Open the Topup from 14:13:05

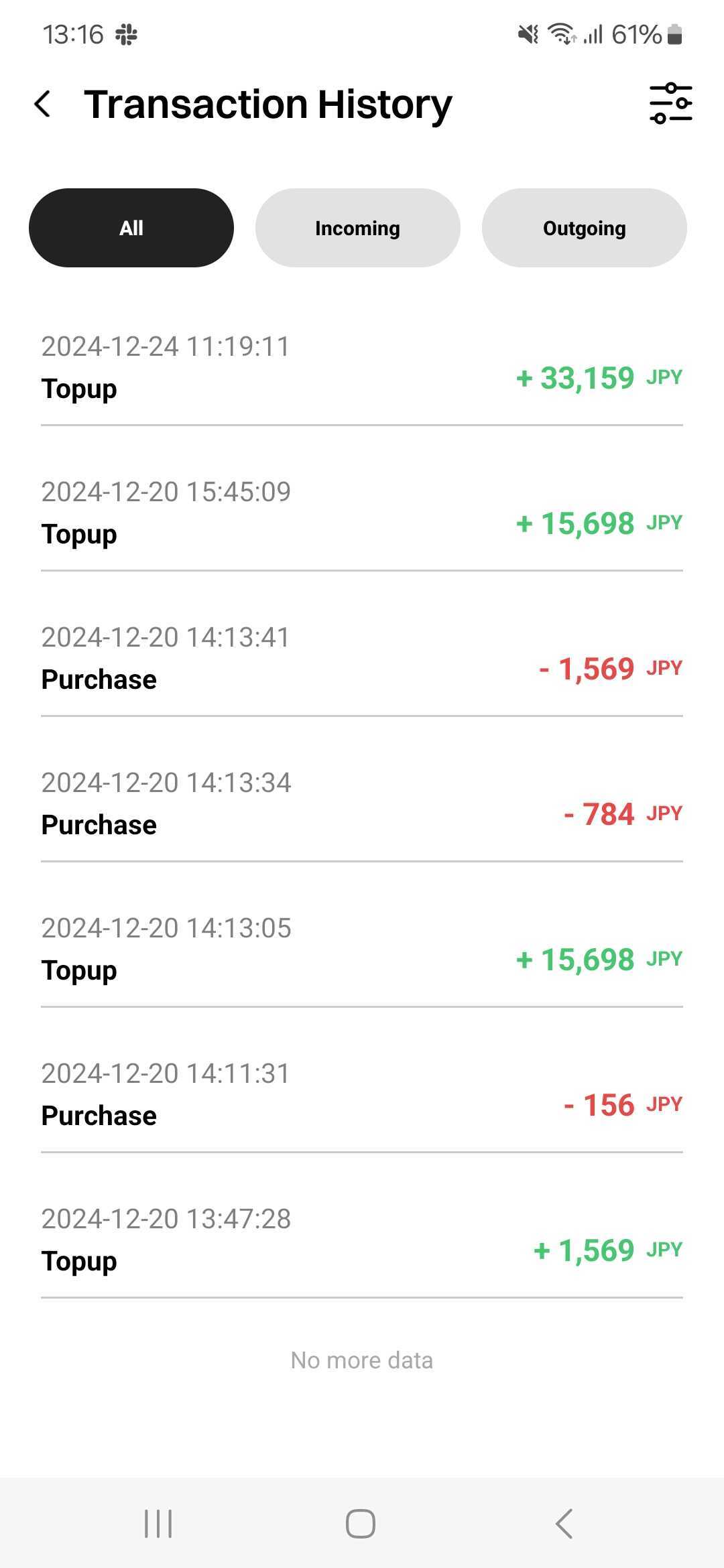(362, 949)
